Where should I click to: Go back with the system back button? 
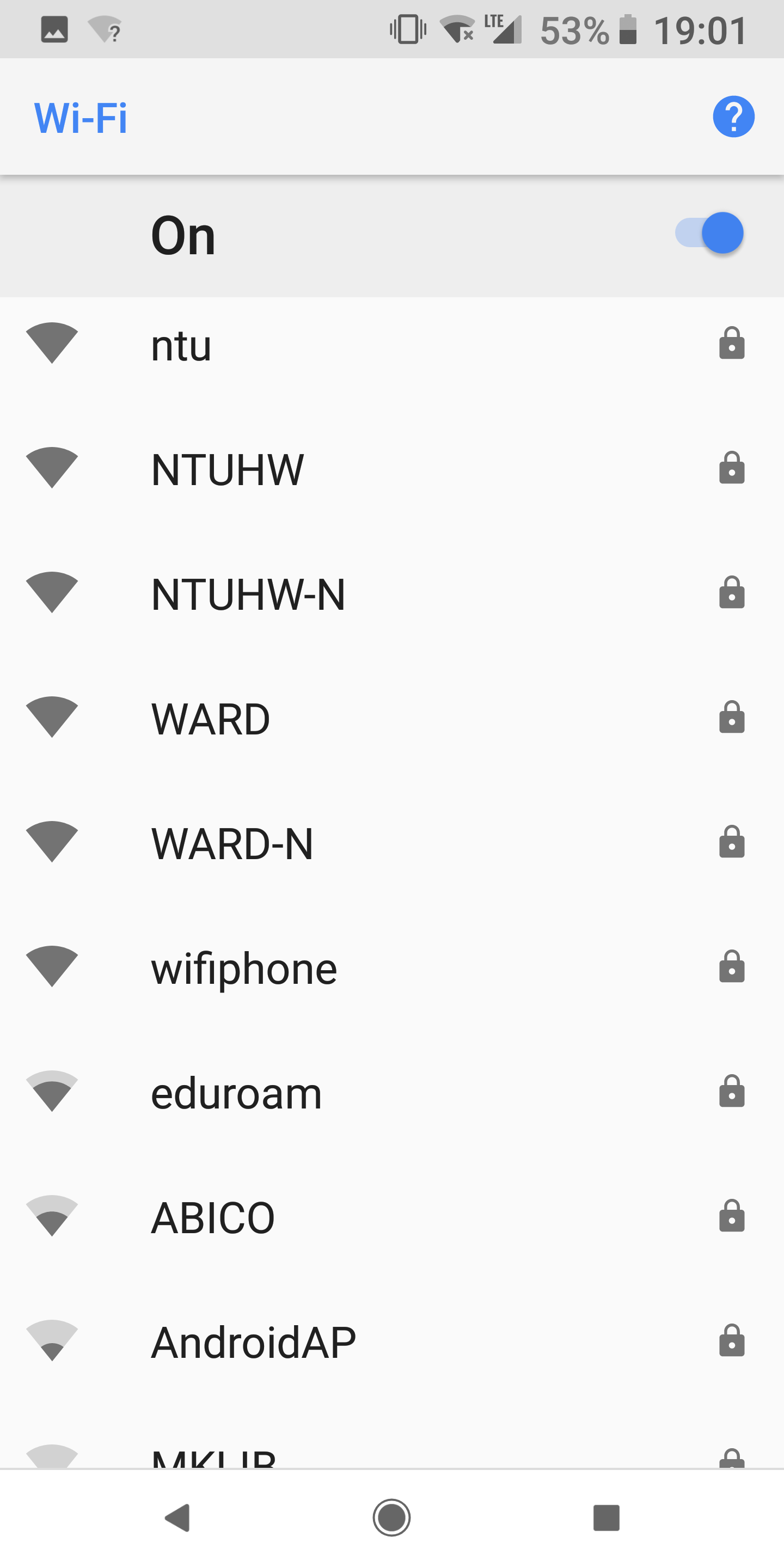coord(177,1517)
